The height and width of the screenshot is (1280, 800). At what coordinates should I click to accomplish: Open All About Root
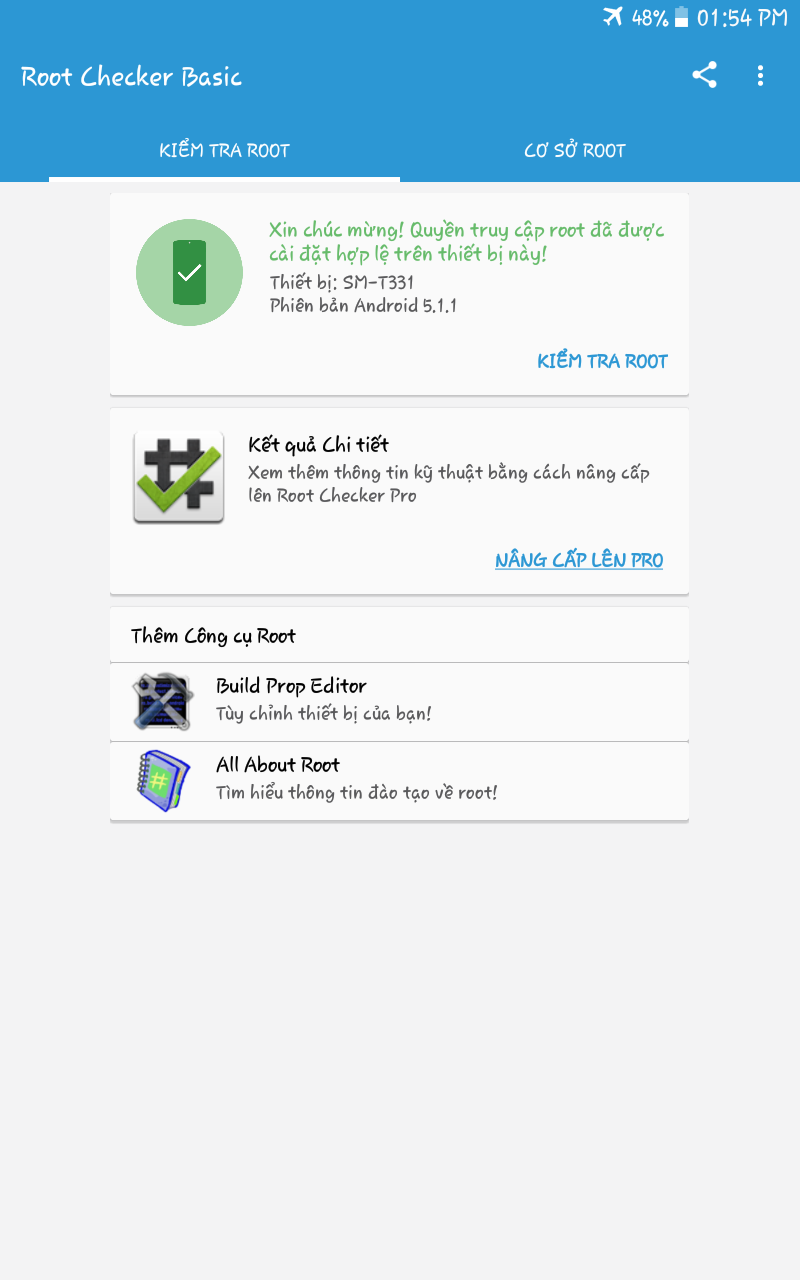tap(399, 781)
